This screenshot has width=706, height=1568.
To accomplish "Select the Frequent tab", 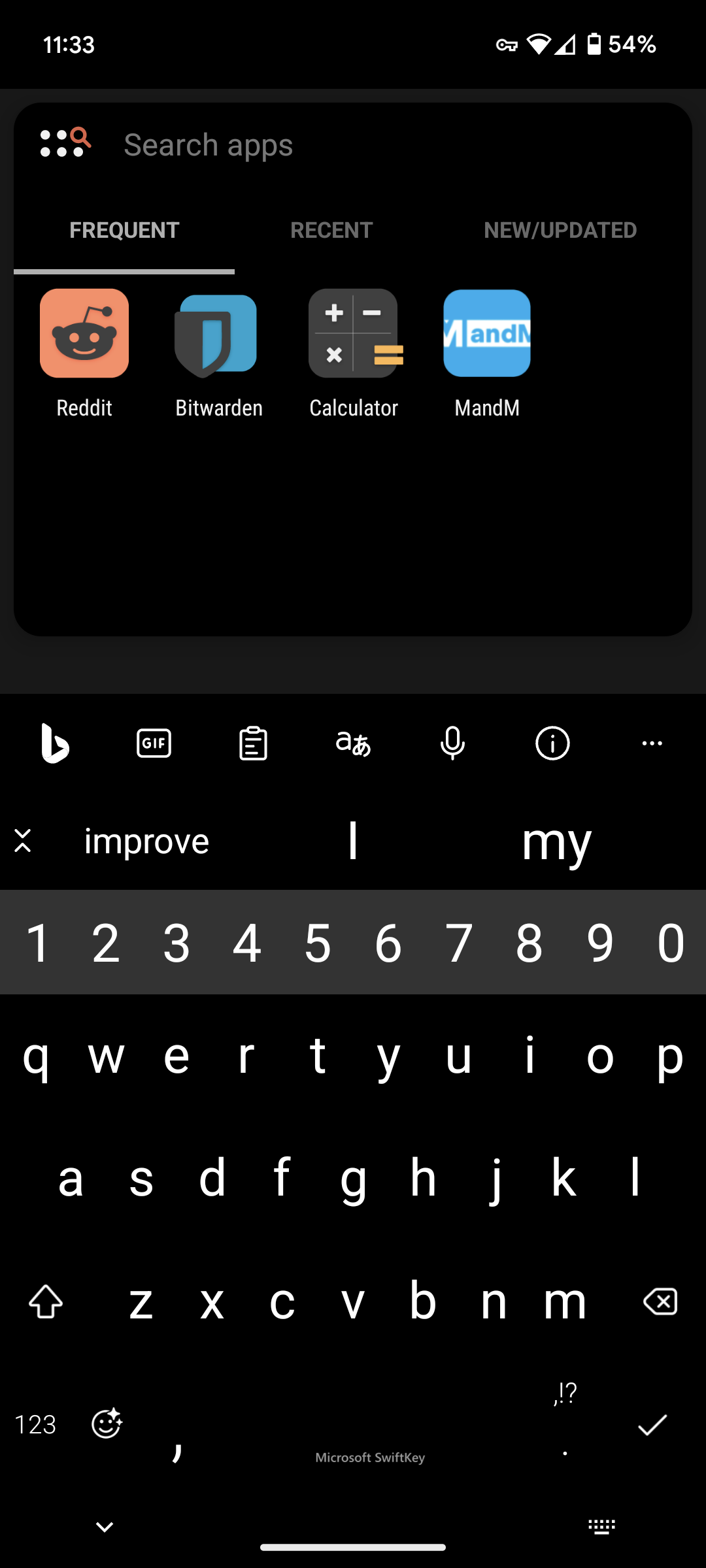I will 124,230.
